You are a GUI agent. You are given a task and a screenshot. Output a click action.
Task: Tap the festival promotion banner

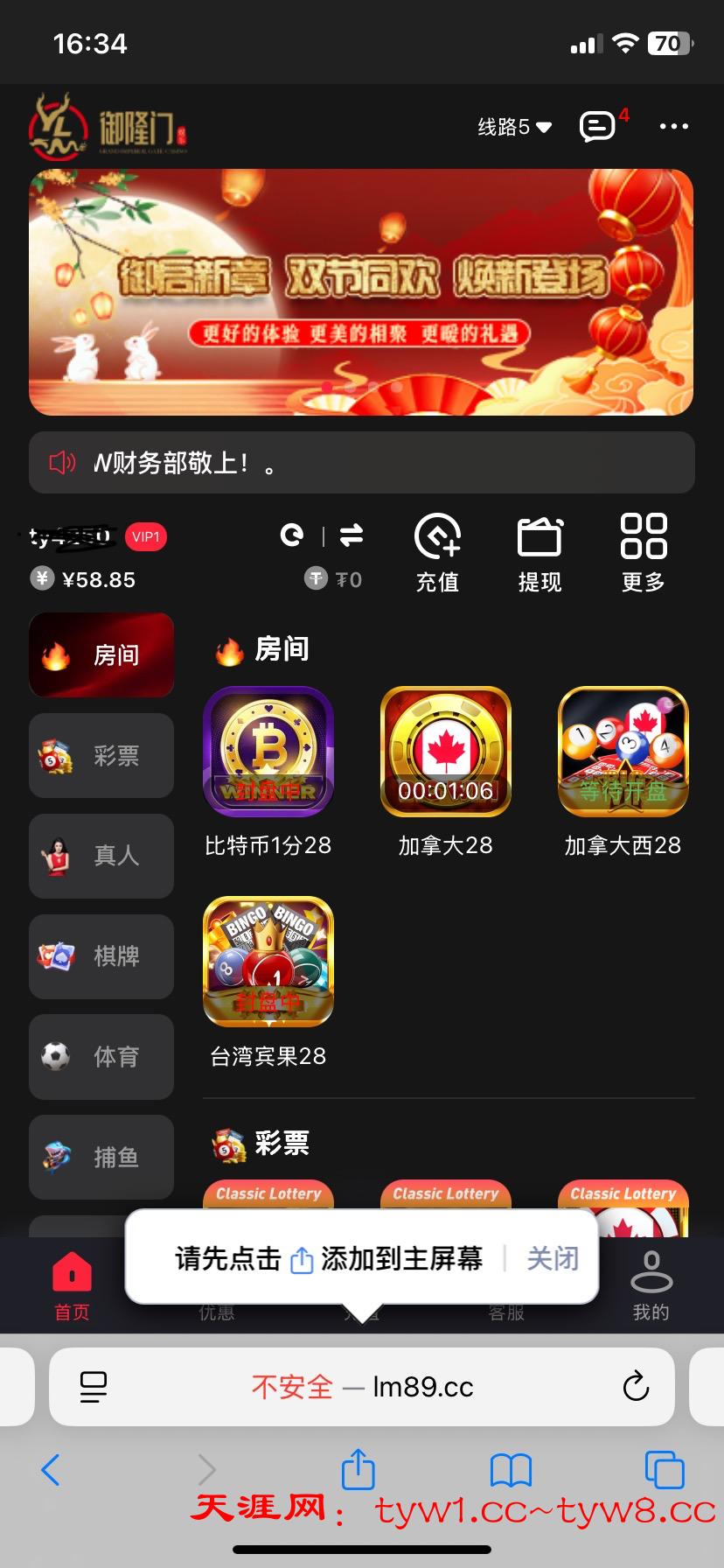click(x=361, y=292)
